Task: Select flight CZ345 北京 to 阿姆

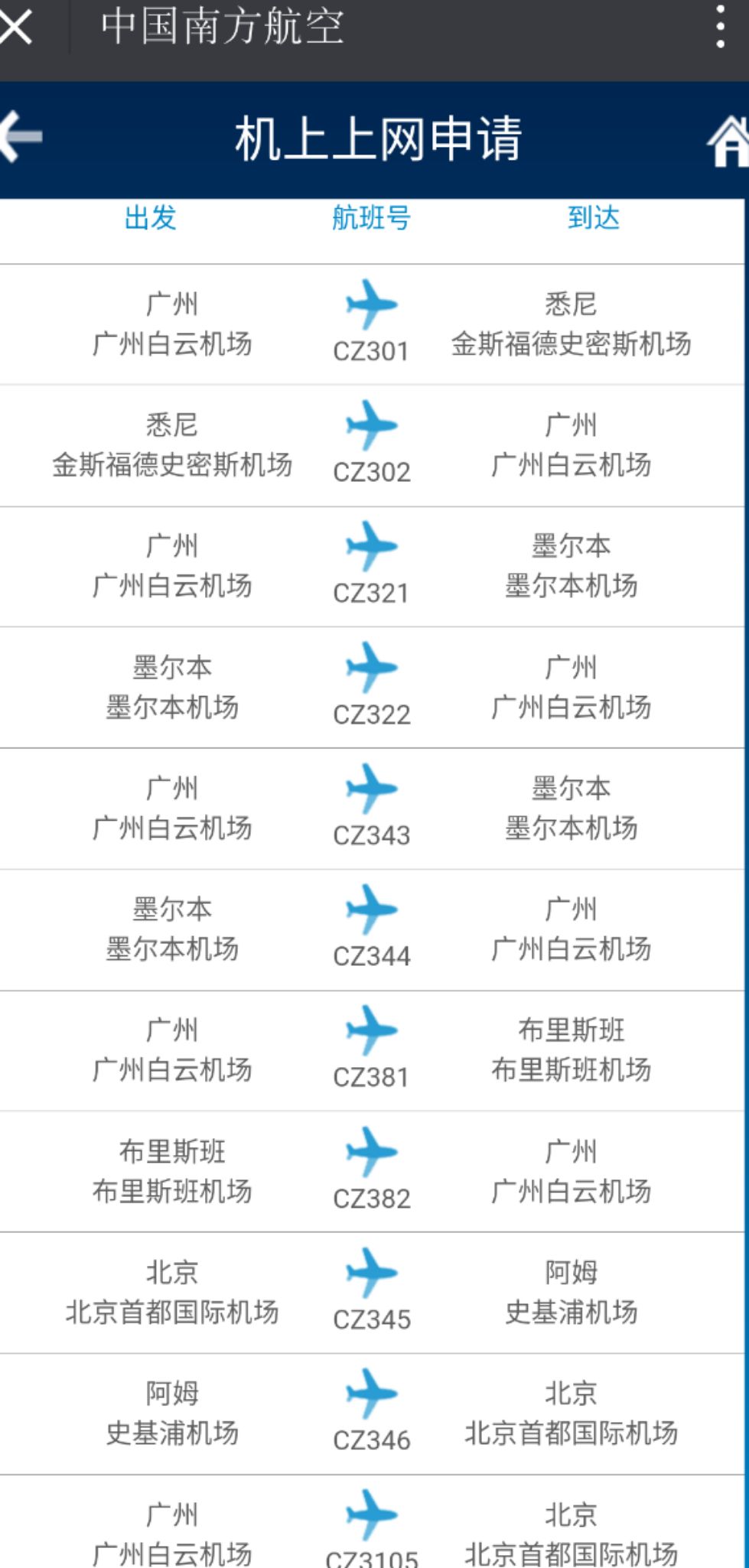Action: [372, 1293]
